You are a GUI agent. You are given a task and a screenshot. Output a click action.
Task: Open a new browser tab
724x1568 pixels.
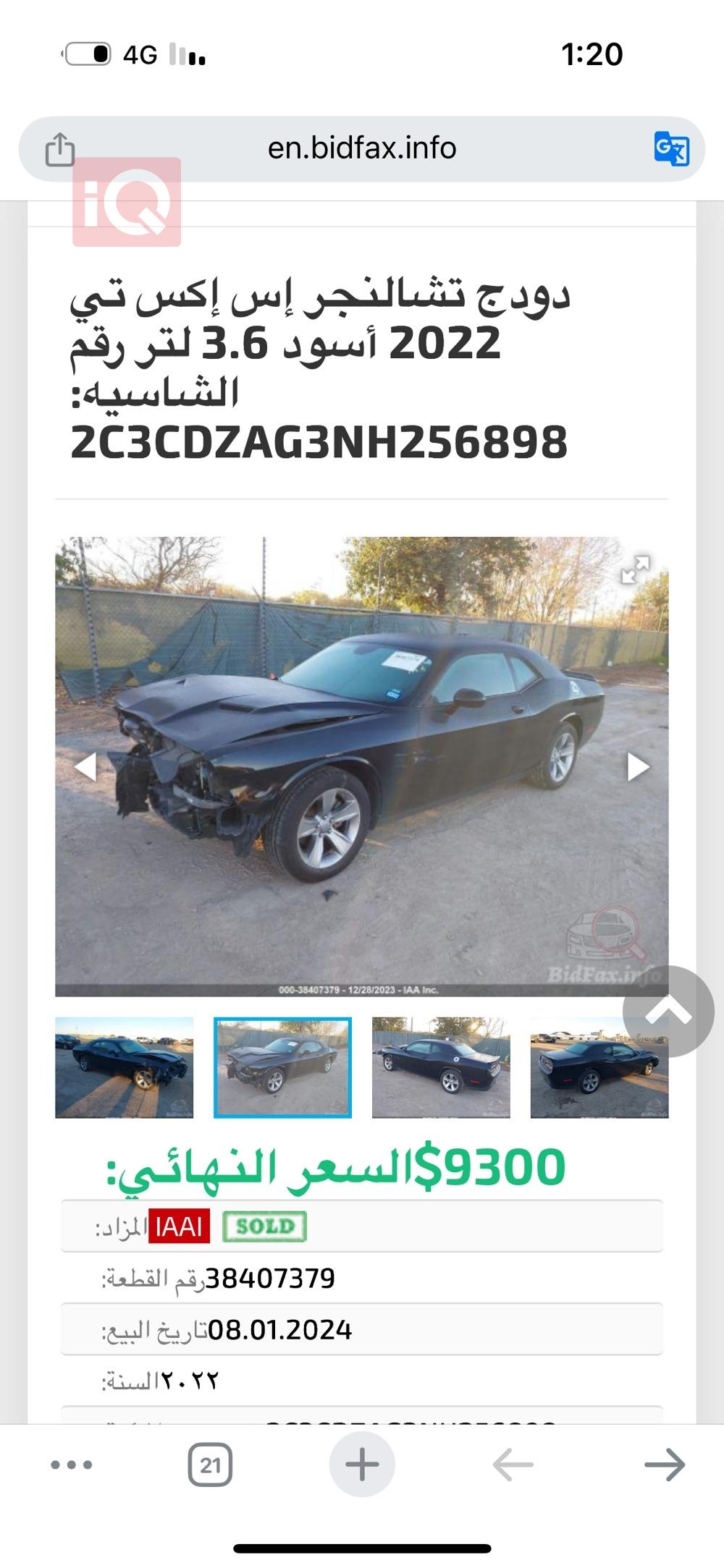362,1465
